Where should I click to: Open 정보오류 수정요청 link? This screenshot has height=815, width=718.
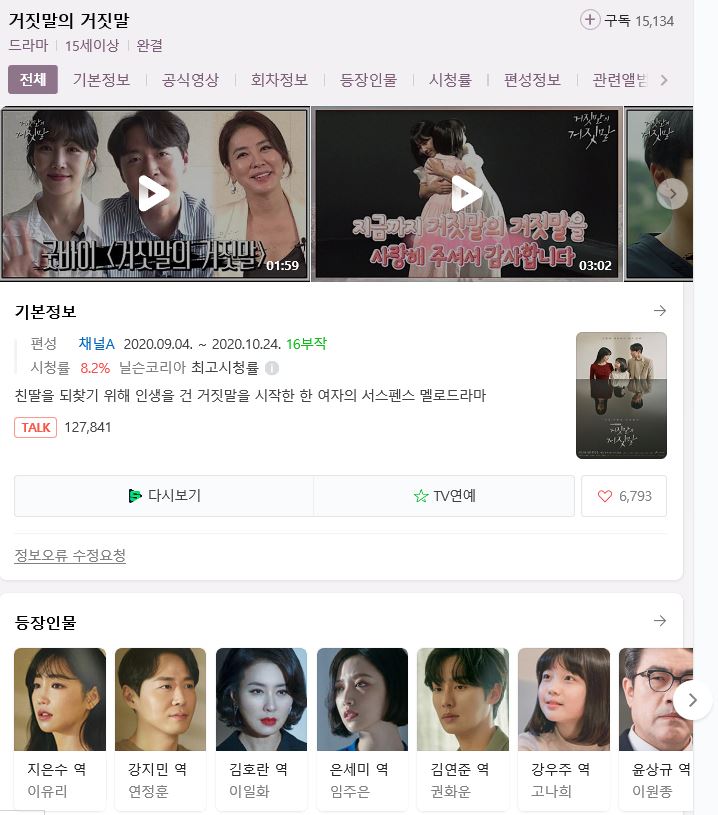pyautogui.click(x=70, y=555)
